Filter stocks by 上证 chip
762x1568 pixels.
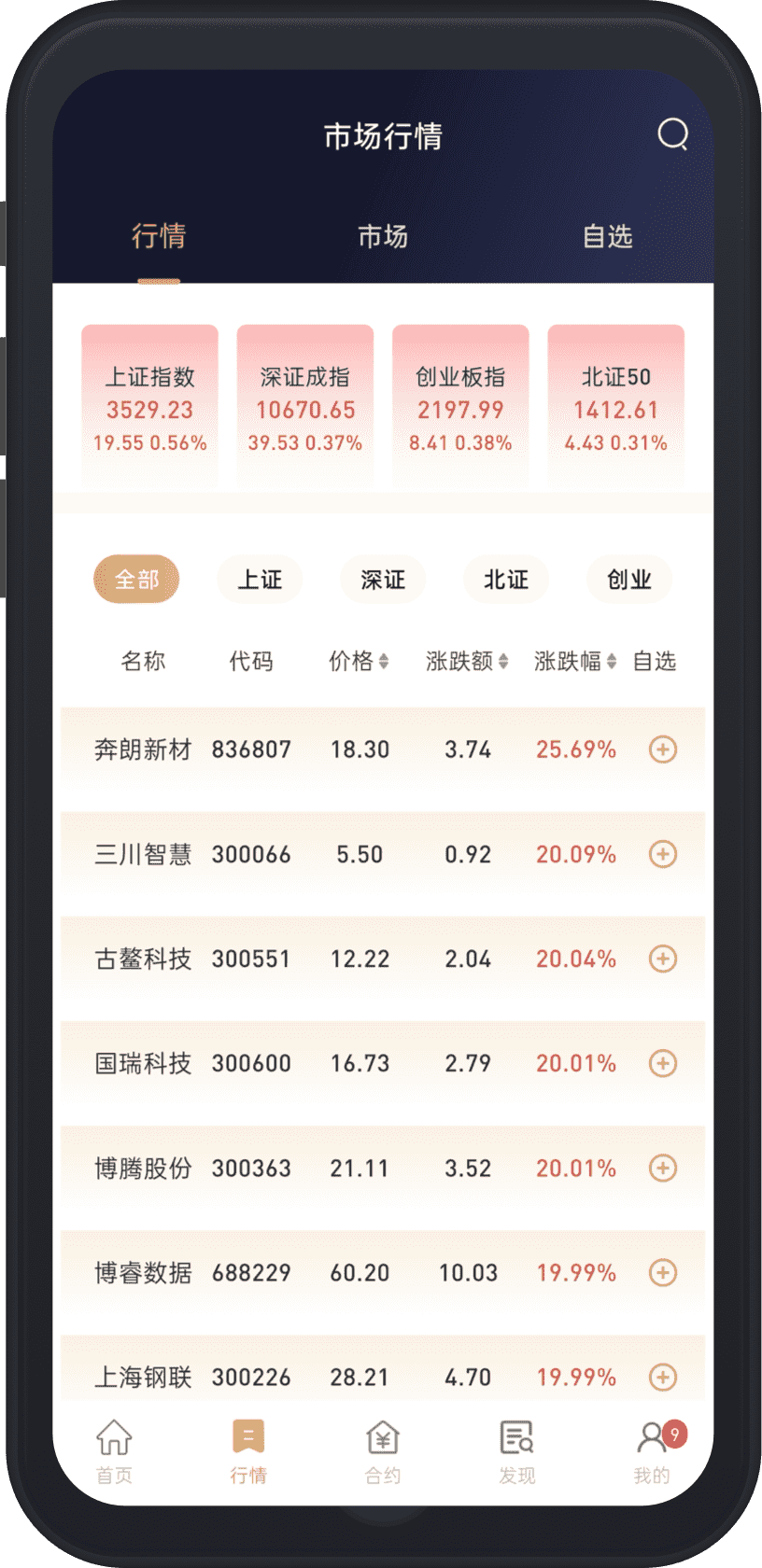(x=260, y=580)
